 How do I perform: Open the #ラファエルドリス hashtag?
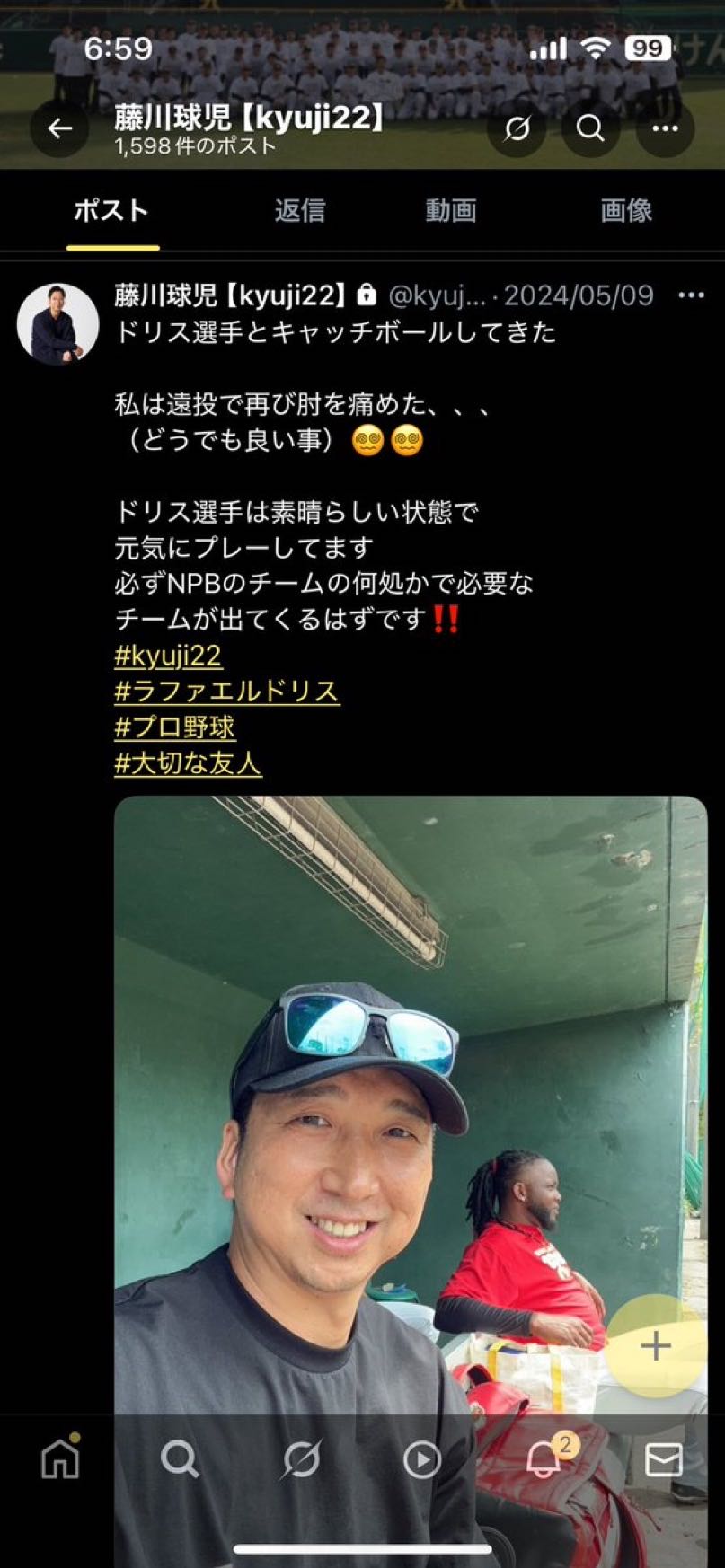[226, 692]
